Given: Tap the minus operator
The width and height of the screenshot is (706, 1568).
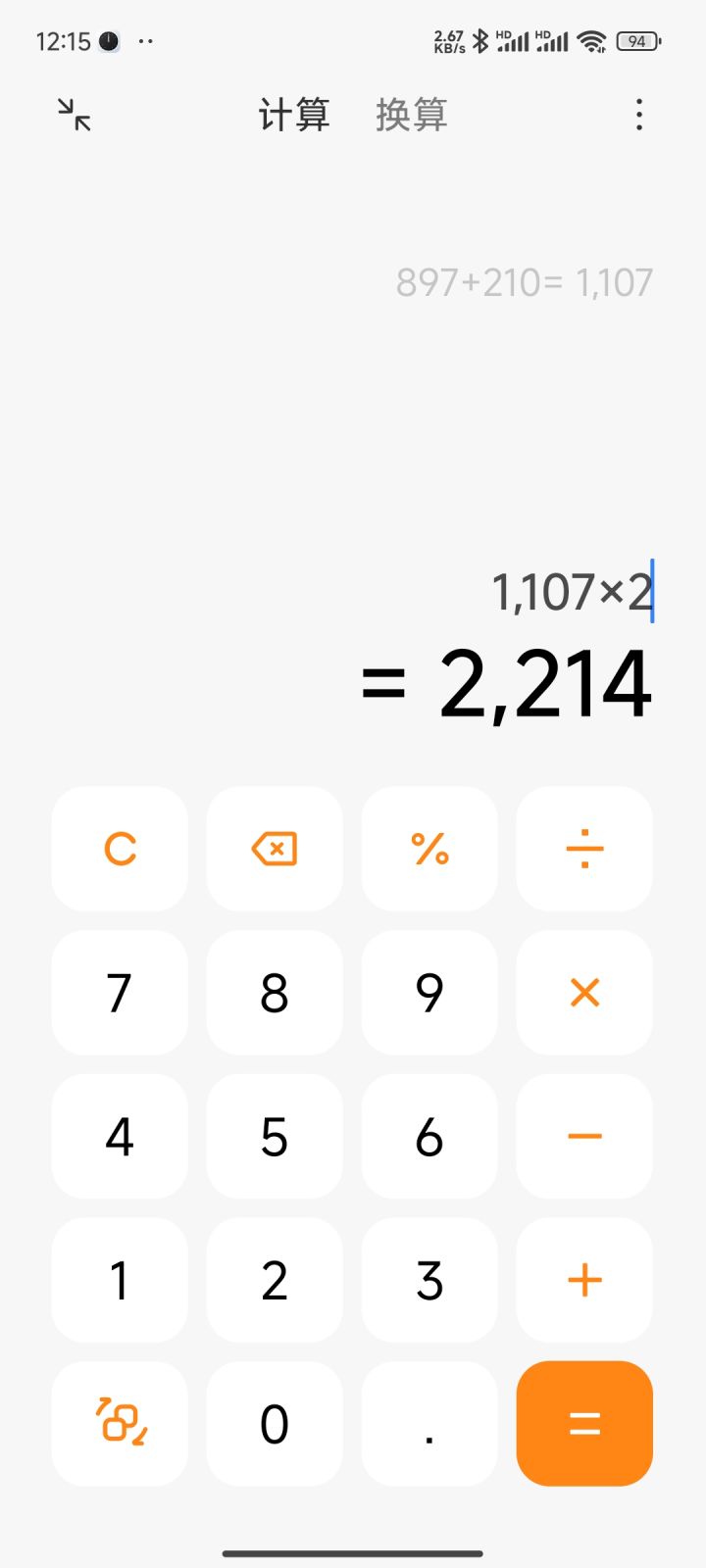Looking at the screenshot, I should point(584,1137).
